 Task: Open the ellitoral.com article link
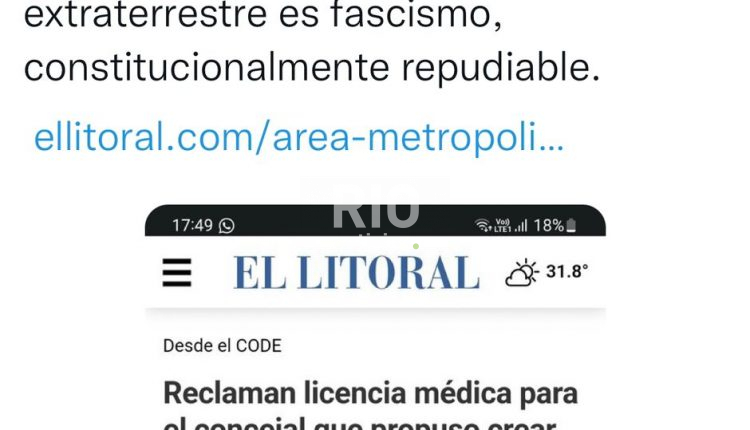[298, 137]
